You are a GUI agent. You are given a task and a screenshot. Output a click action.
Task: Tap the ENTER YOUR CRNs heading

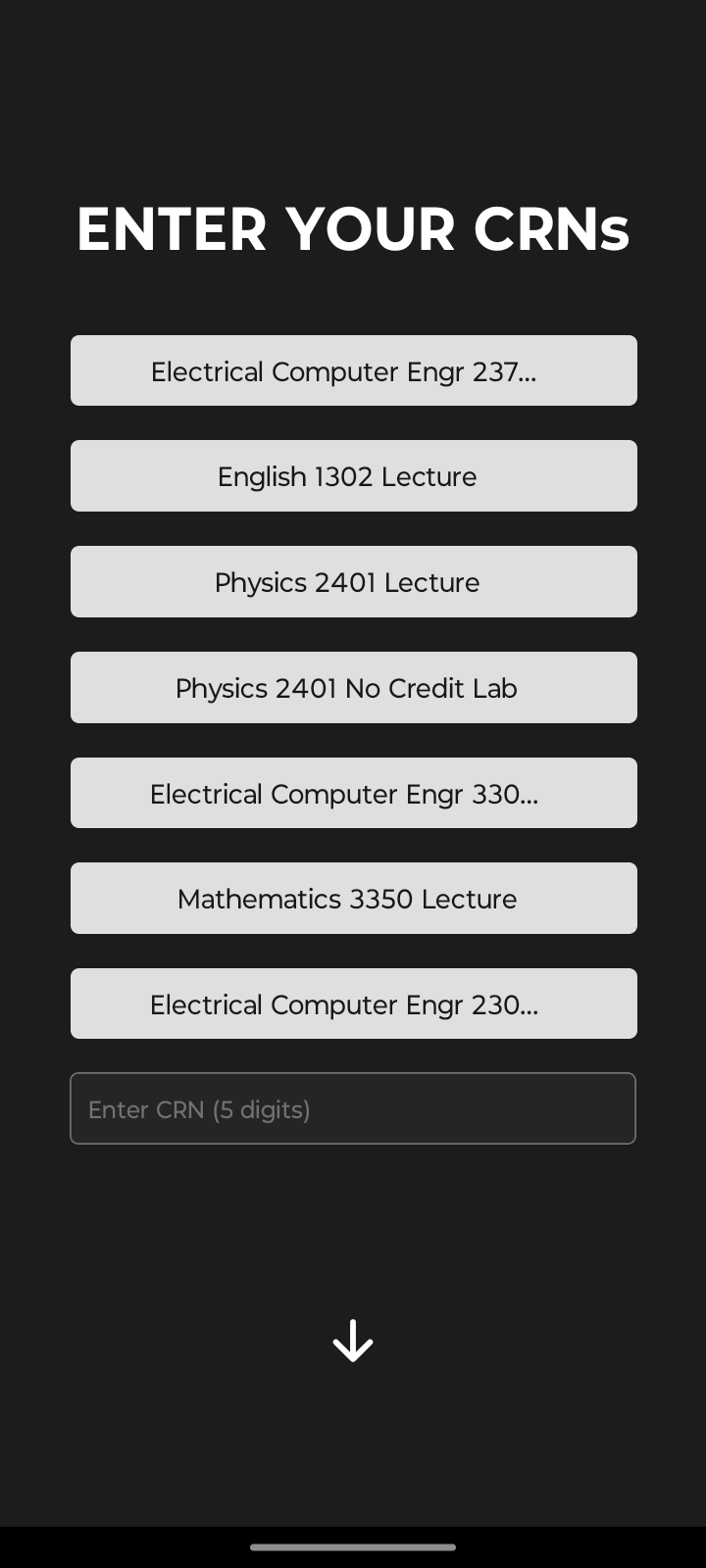coord(353,228)
